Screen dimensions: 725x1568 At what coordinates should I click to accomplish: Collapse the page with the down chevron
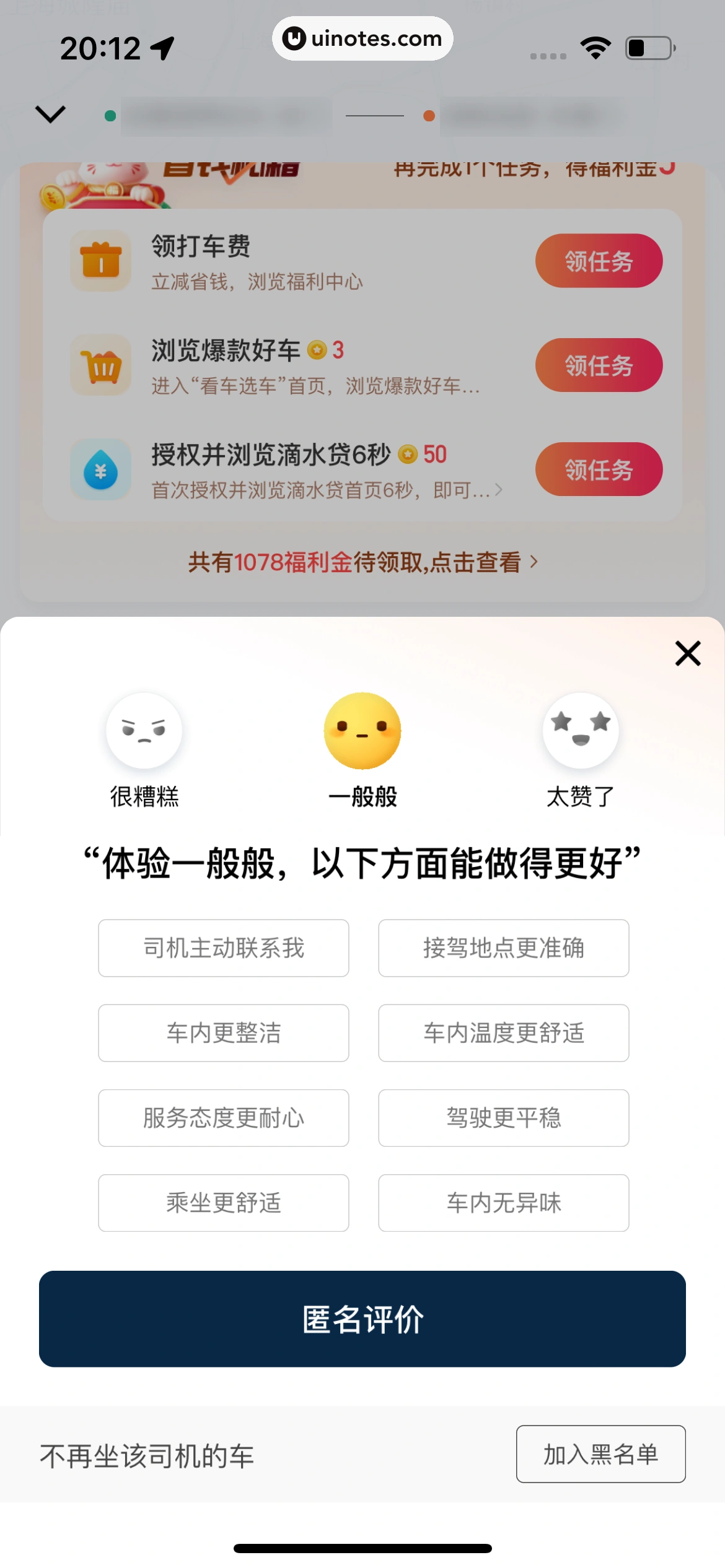50,115
